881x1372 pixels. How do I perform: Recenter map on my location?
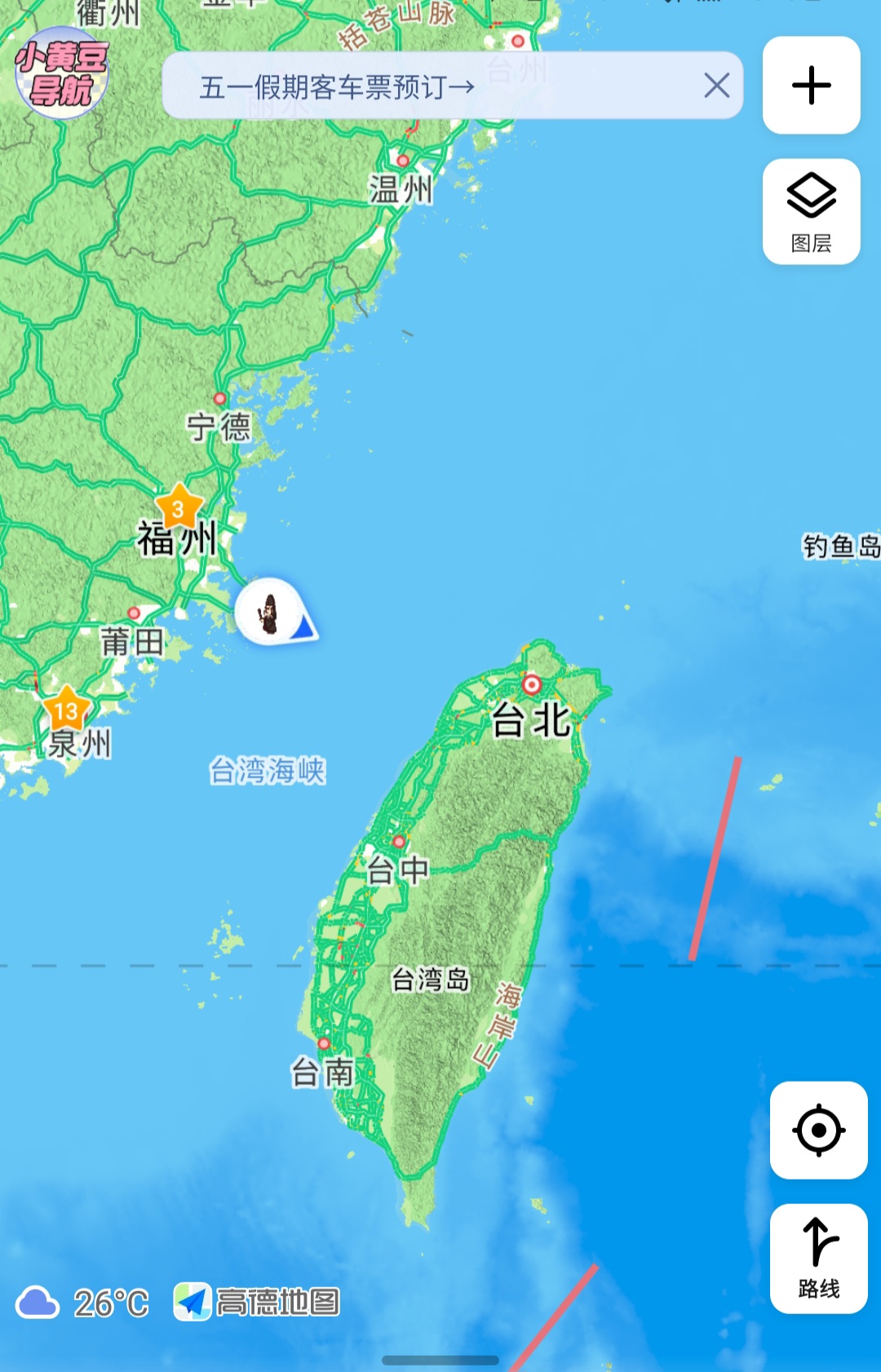(818, 1131)
